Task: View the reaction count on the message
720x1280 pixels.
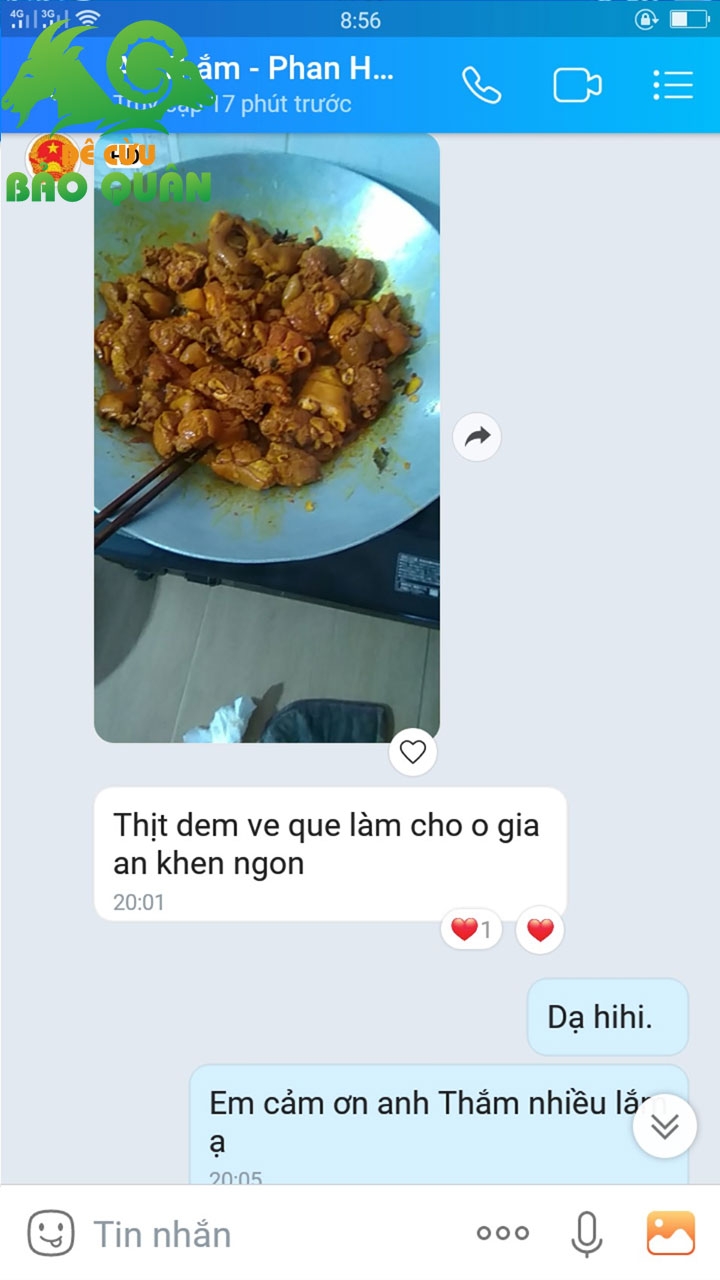Action: click(471, 930)
